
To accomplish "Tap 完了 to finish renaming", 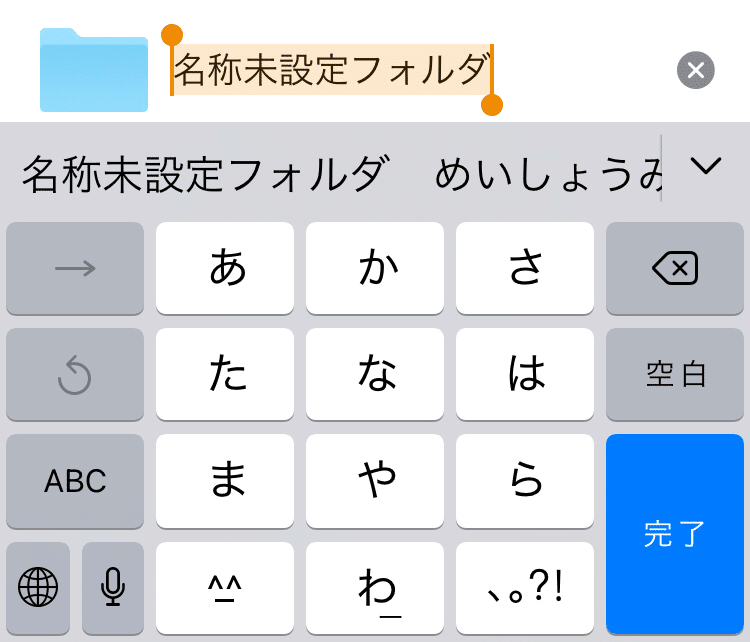I will point(675,534).
